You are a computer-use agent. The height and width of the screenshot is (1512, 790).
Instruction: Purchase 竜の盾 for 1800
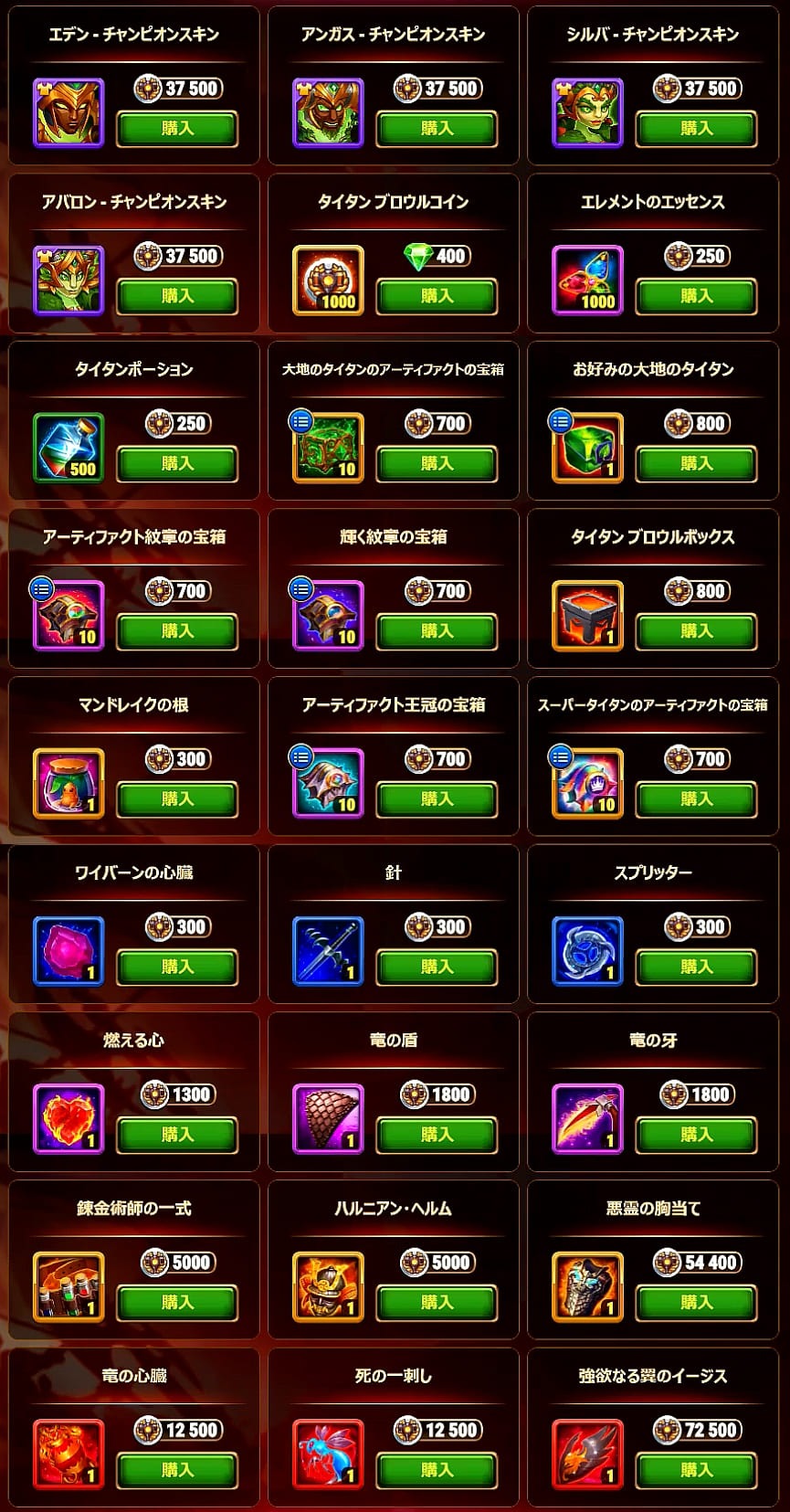point(437,1135)
